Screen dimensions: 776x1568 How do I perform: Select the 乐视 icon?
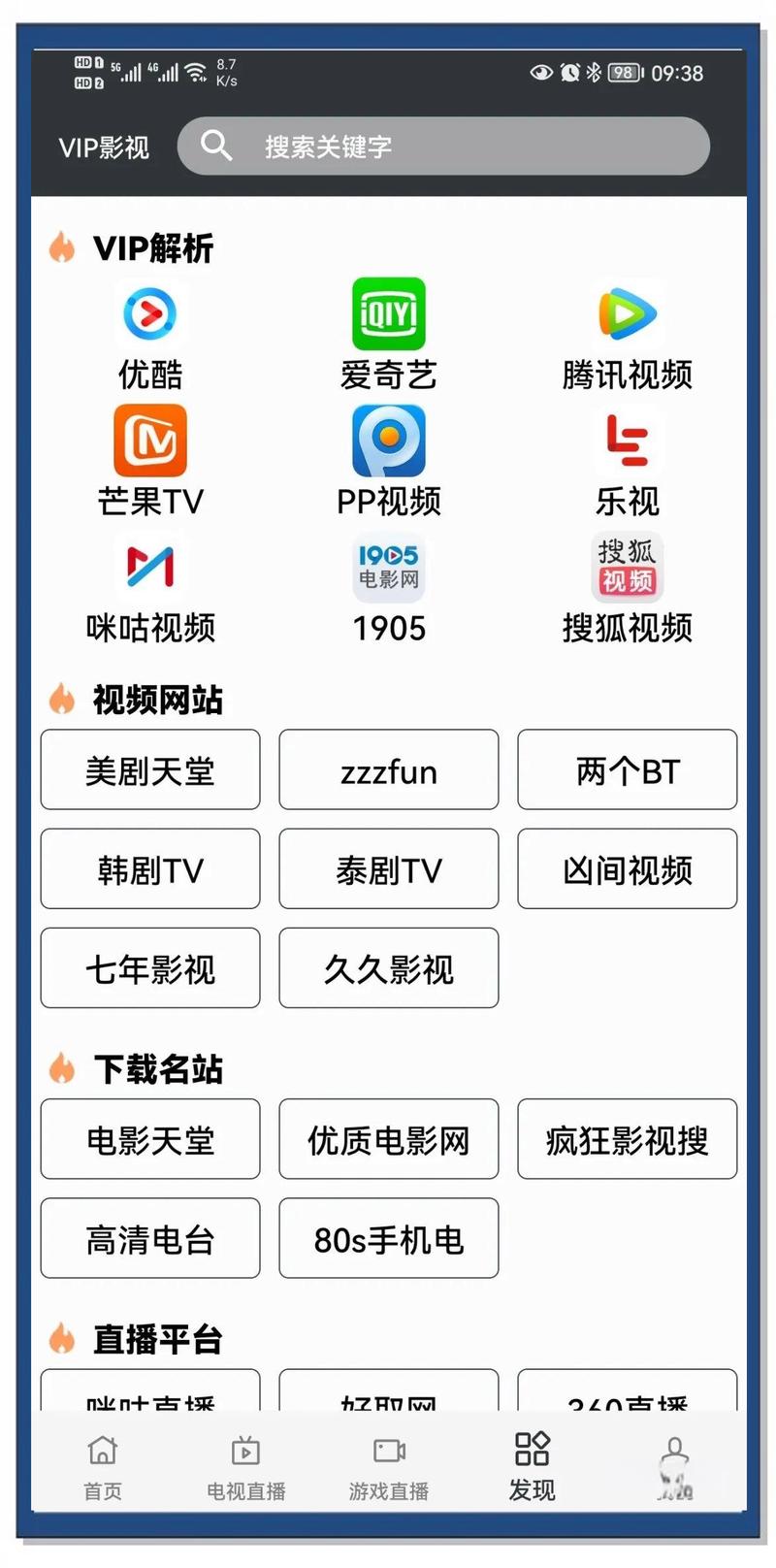627,441
